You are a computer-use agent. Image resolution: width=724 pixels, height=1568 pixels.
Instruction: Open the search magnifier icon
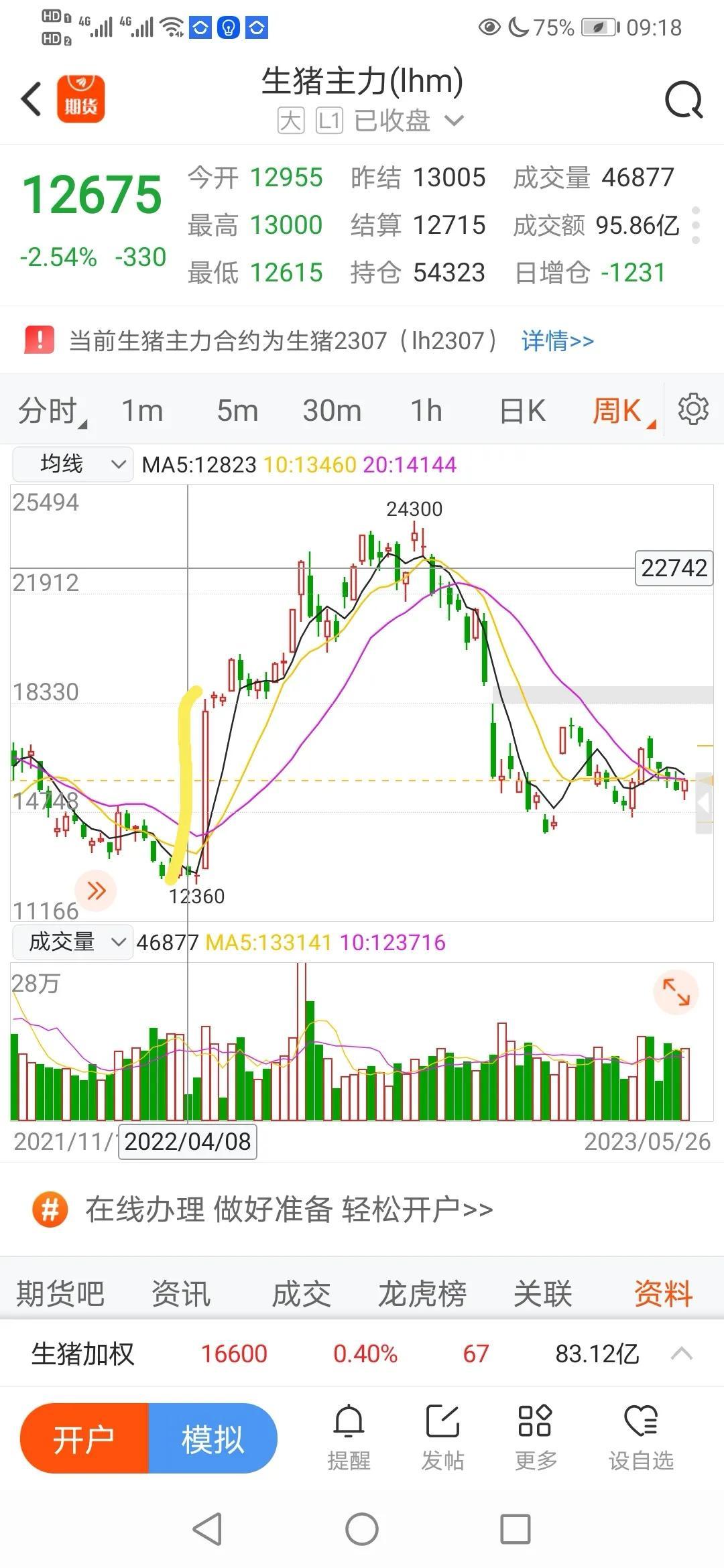coord(683,101)
